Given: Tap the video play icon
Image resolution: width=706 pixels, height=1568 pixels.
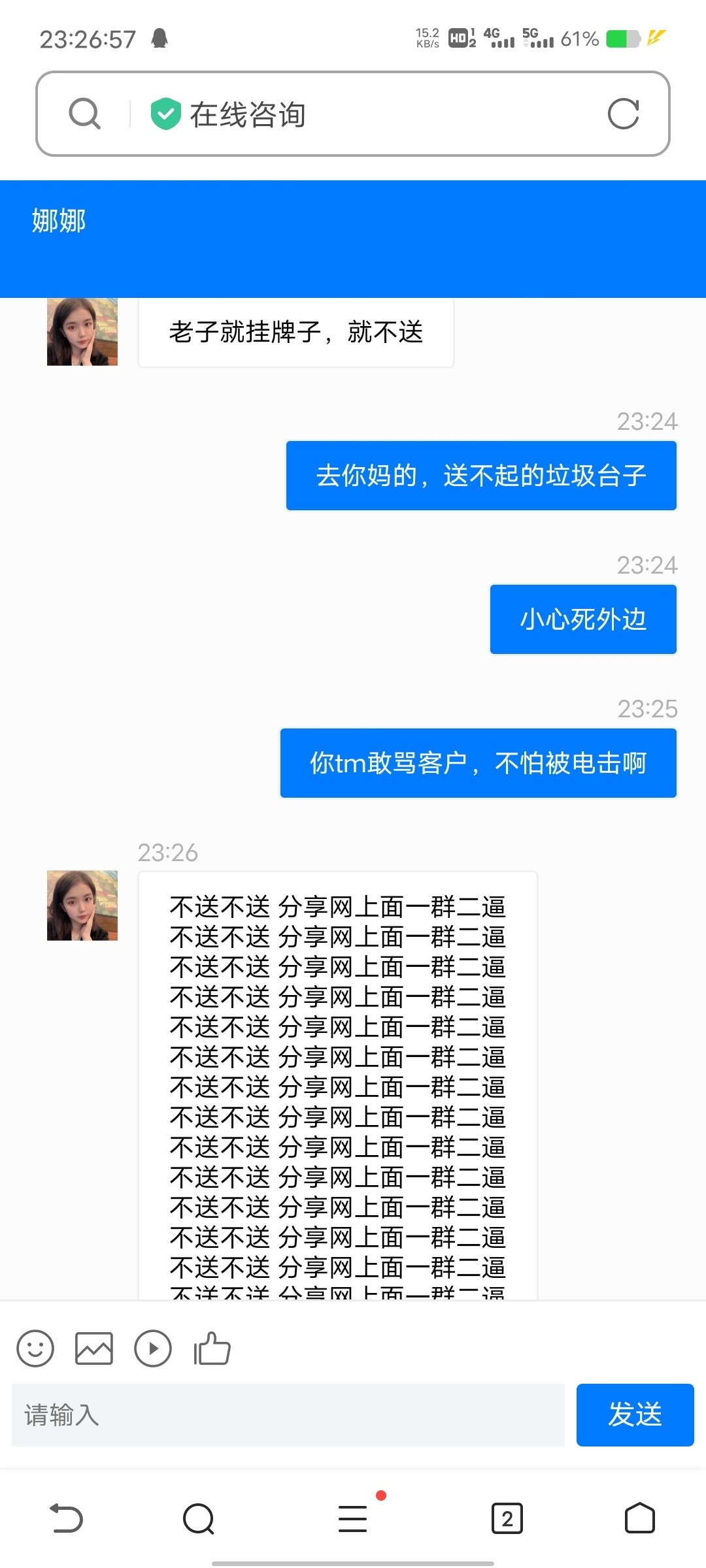Looking at the screenshot, I should click(x=153, y=1349).
